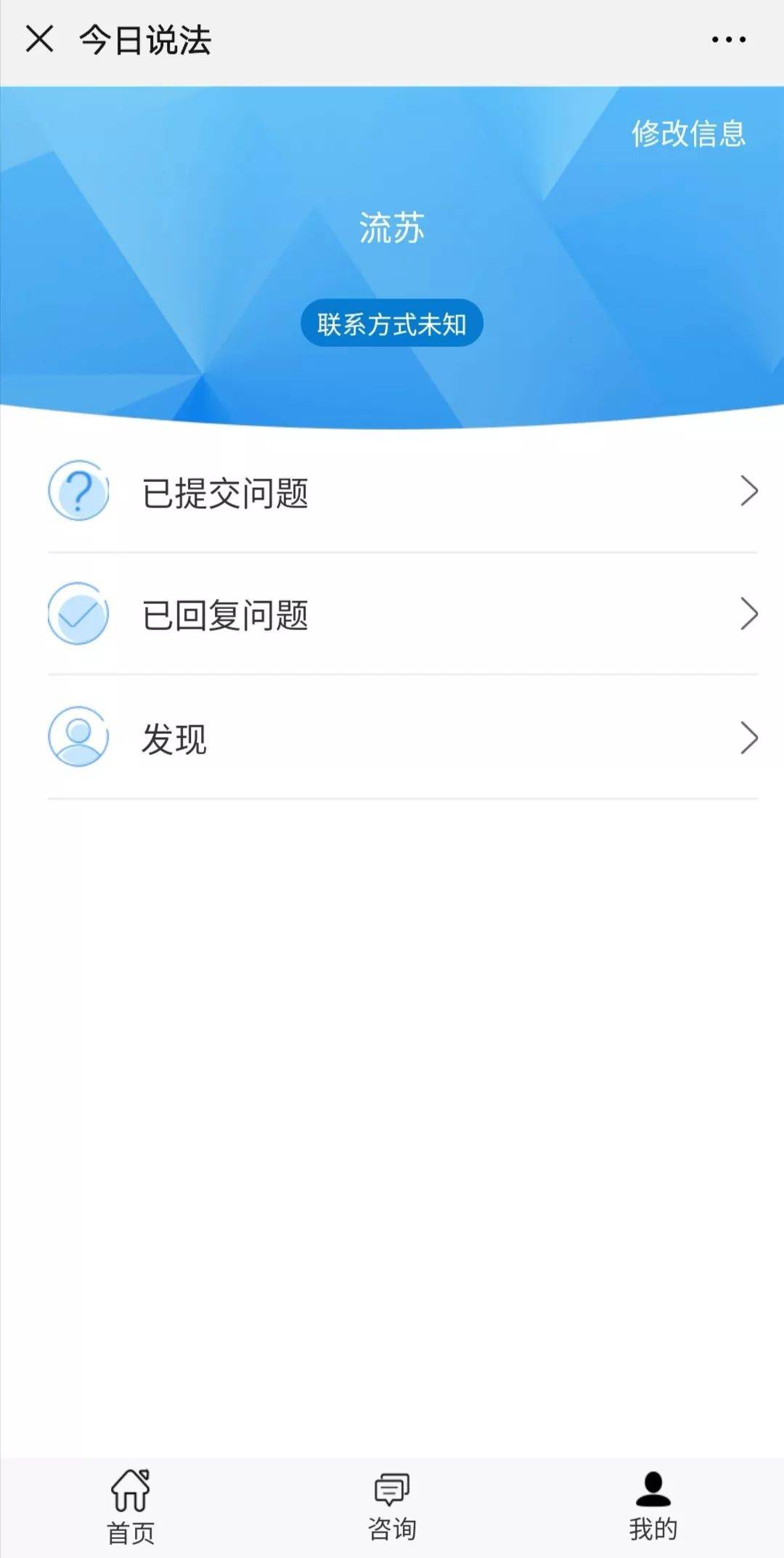Open 已回复问题 using the right arrow

[x=749, y=614]
